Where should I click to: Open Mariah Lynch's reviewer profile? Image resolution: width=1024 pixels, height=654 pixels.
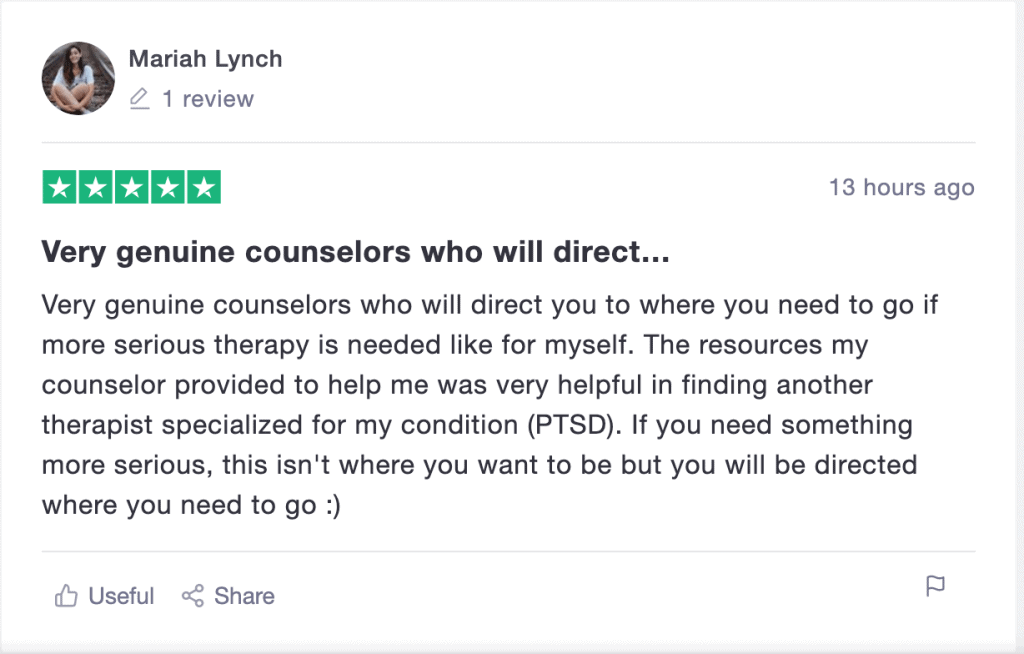[205, 59]
